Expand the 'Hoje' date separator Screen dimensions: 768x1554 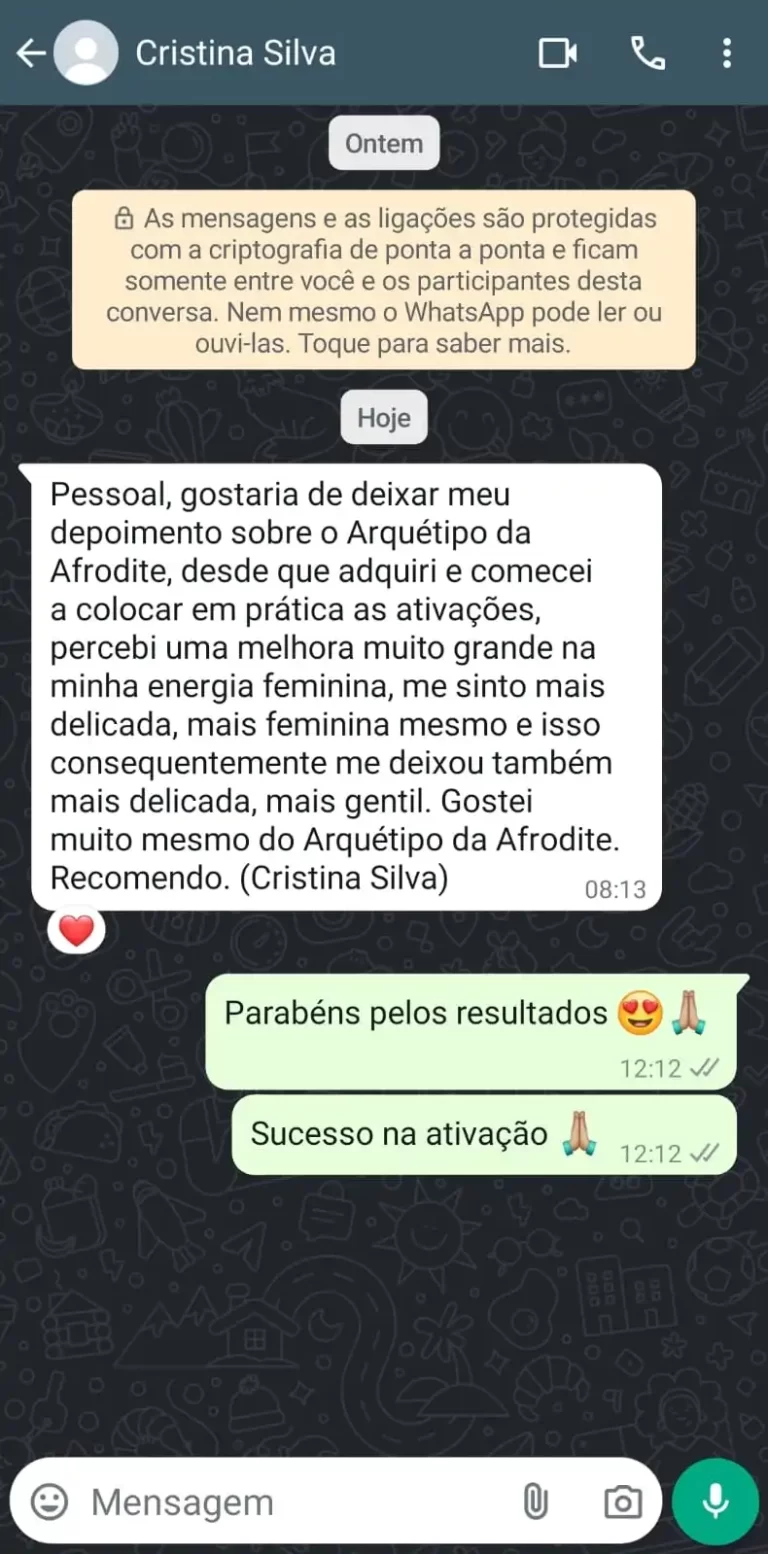tap(384, 417)
